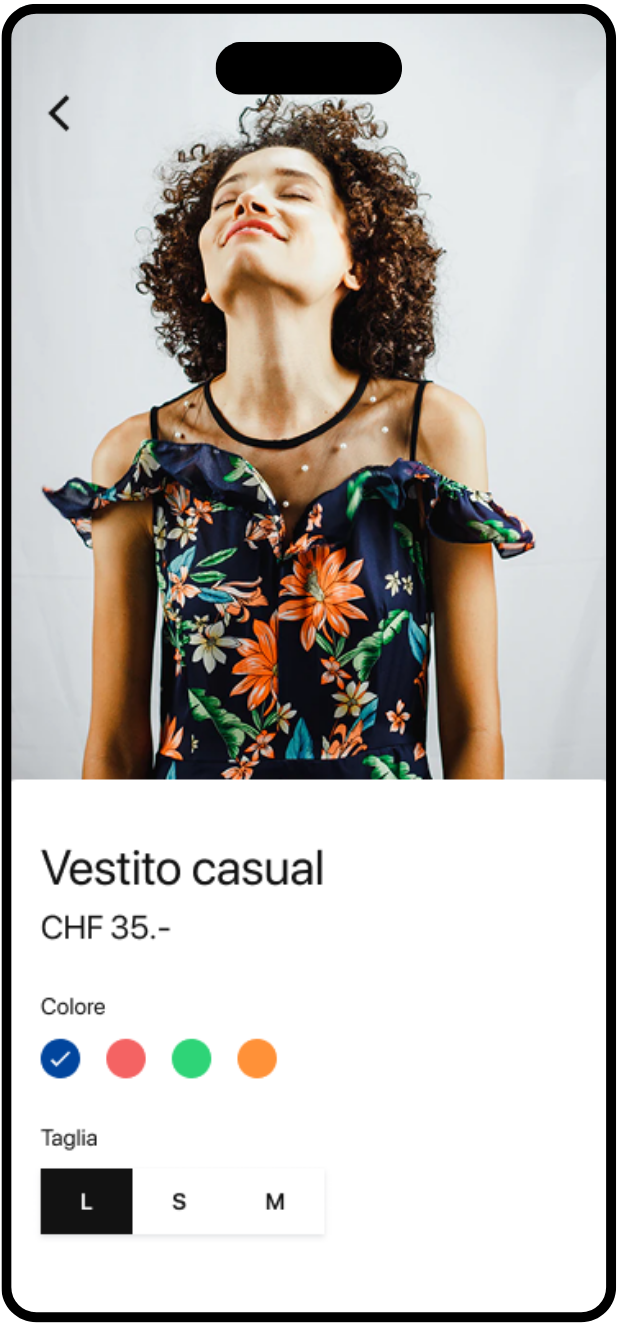This screenshot has width=620, height=1326.
Task: Select size S
Action: (x=179, y=1201)
